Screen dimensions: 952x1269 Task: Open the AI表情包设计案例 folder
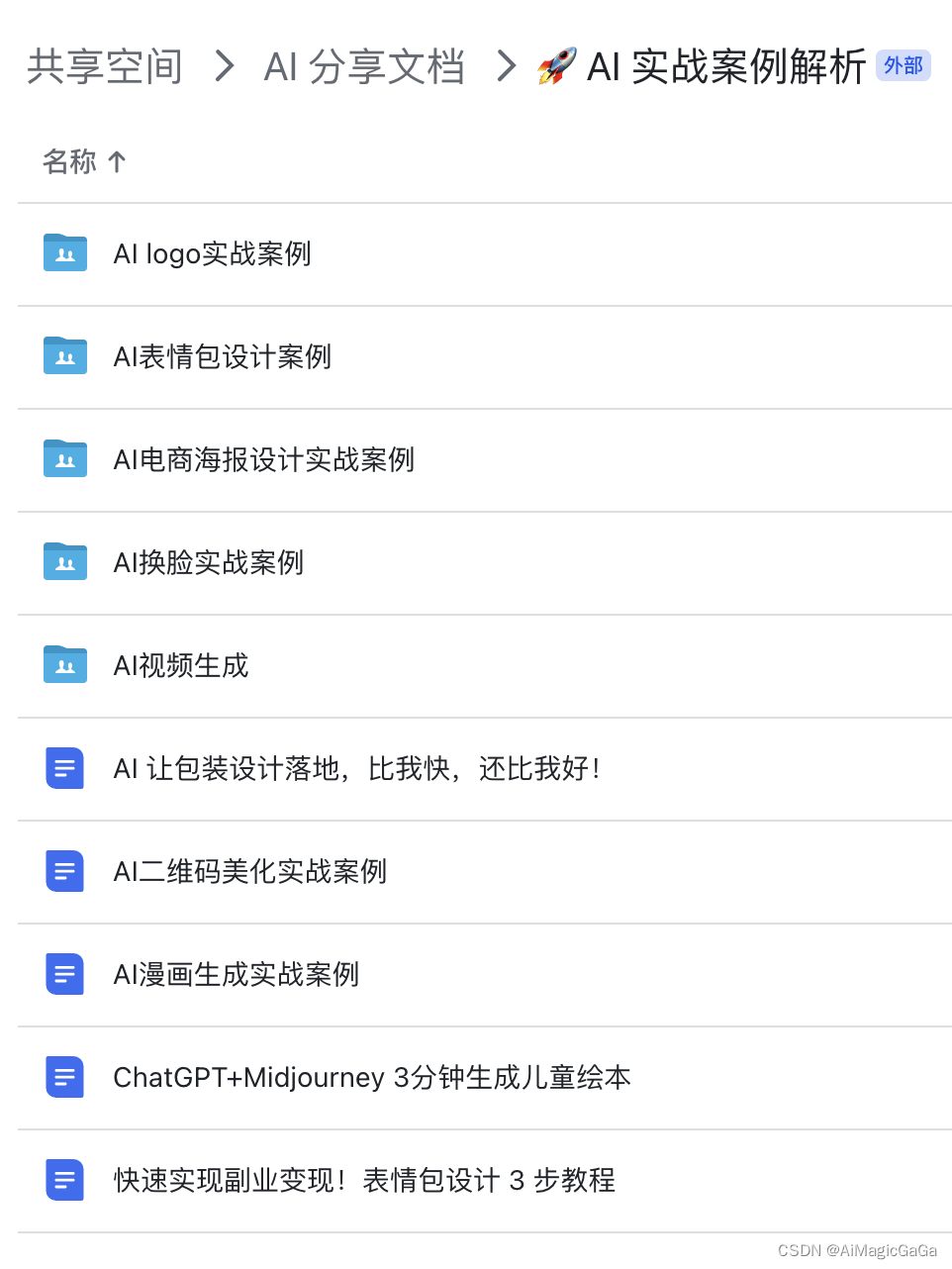(222, 357)
